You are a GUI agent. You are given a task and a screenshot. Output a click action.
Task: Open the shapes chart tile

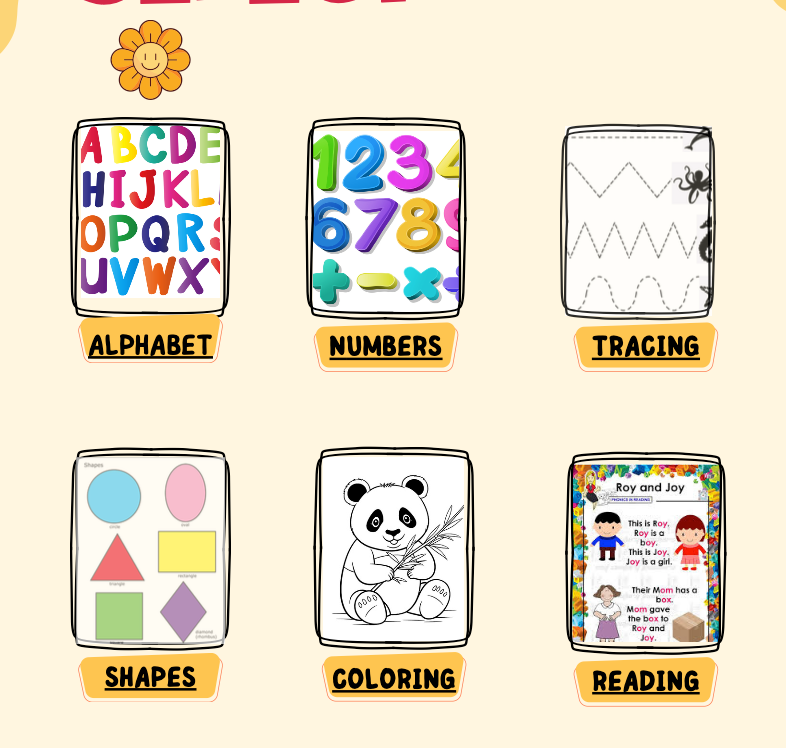pyautogui.click(x=151, y=550)
